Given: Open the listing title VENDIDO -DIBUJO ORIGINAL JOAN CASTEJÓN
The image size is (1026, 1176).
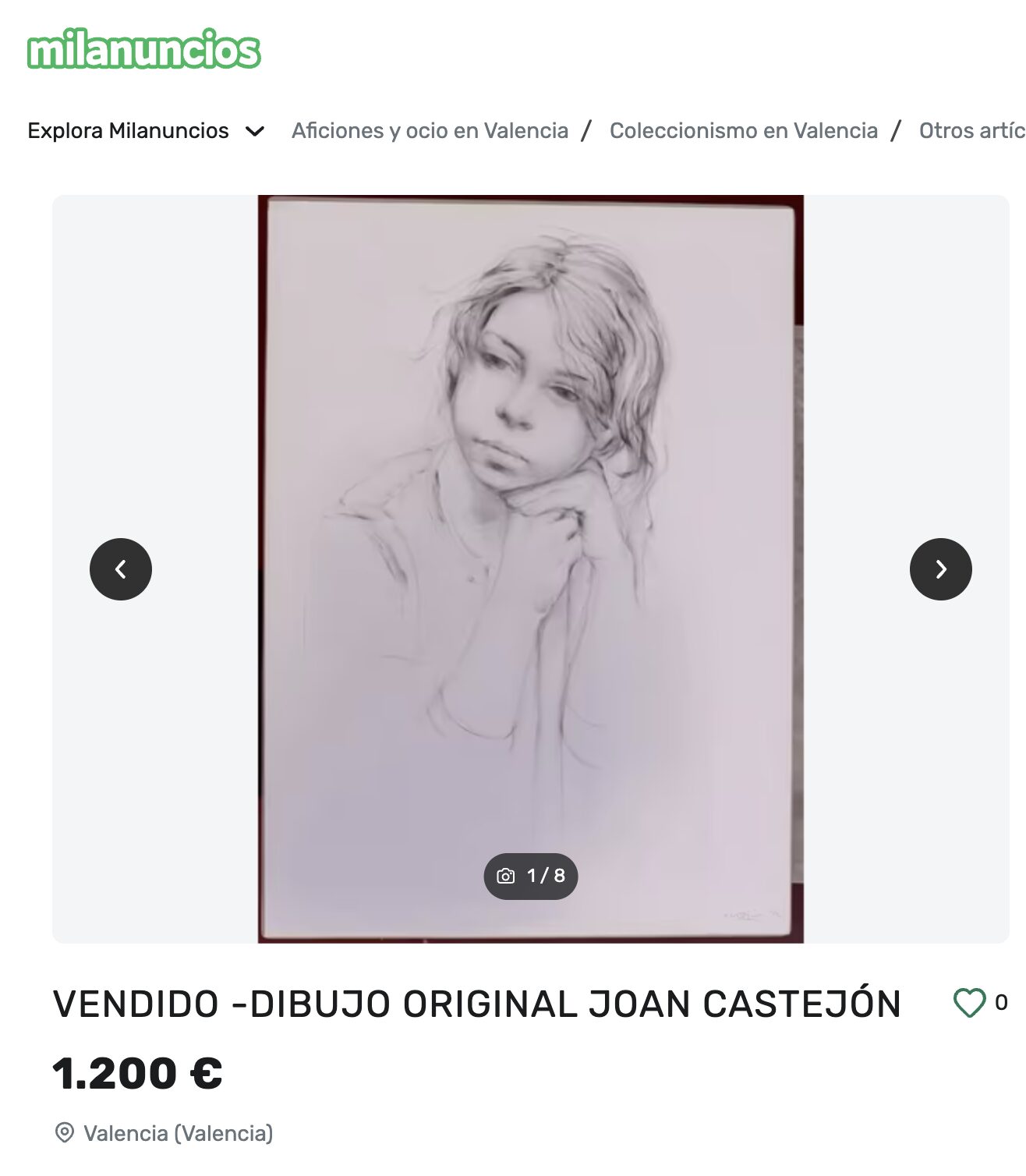Looking at the screenshot, I should click(x=475, y=1005).
